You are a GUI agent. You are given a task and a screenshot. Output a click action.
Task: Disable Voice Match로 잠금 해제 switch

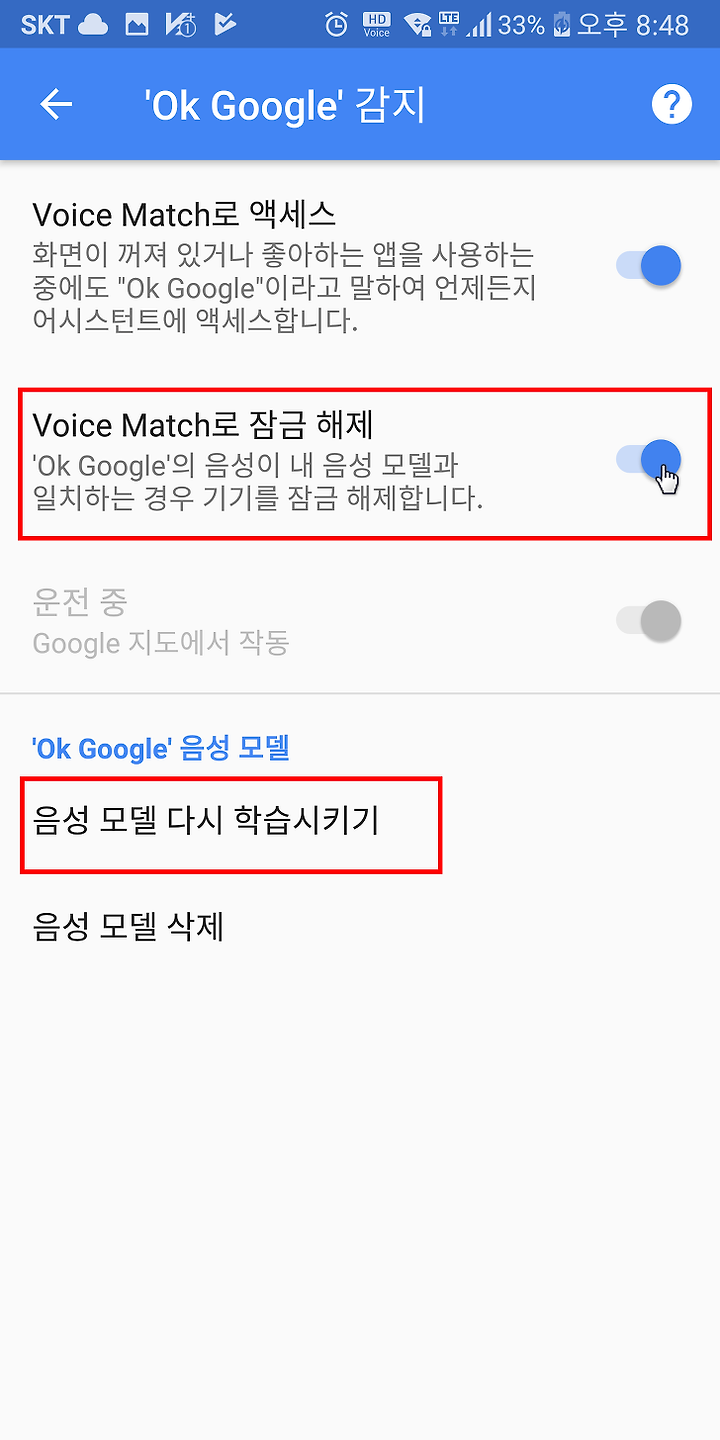(649, 459)
